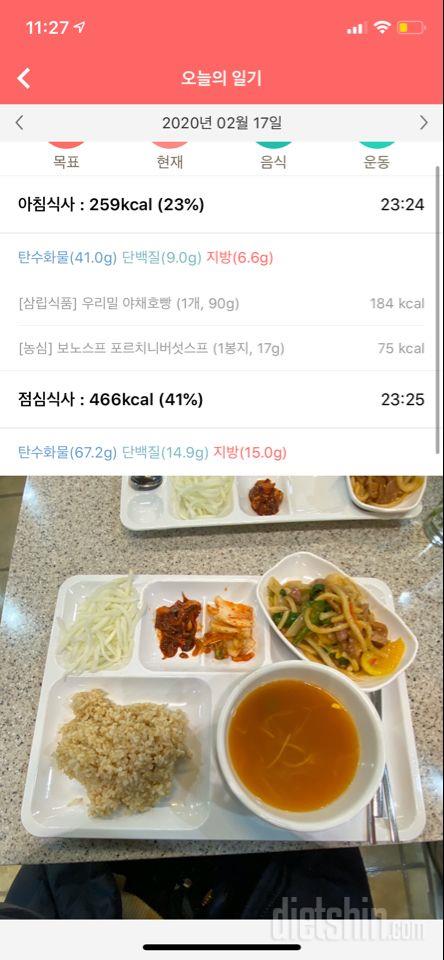The height and width of the screenshot is (960, 444).
Task: Open the 우리밀 야채호빵 food item
Action: click(x=222, y=303)
